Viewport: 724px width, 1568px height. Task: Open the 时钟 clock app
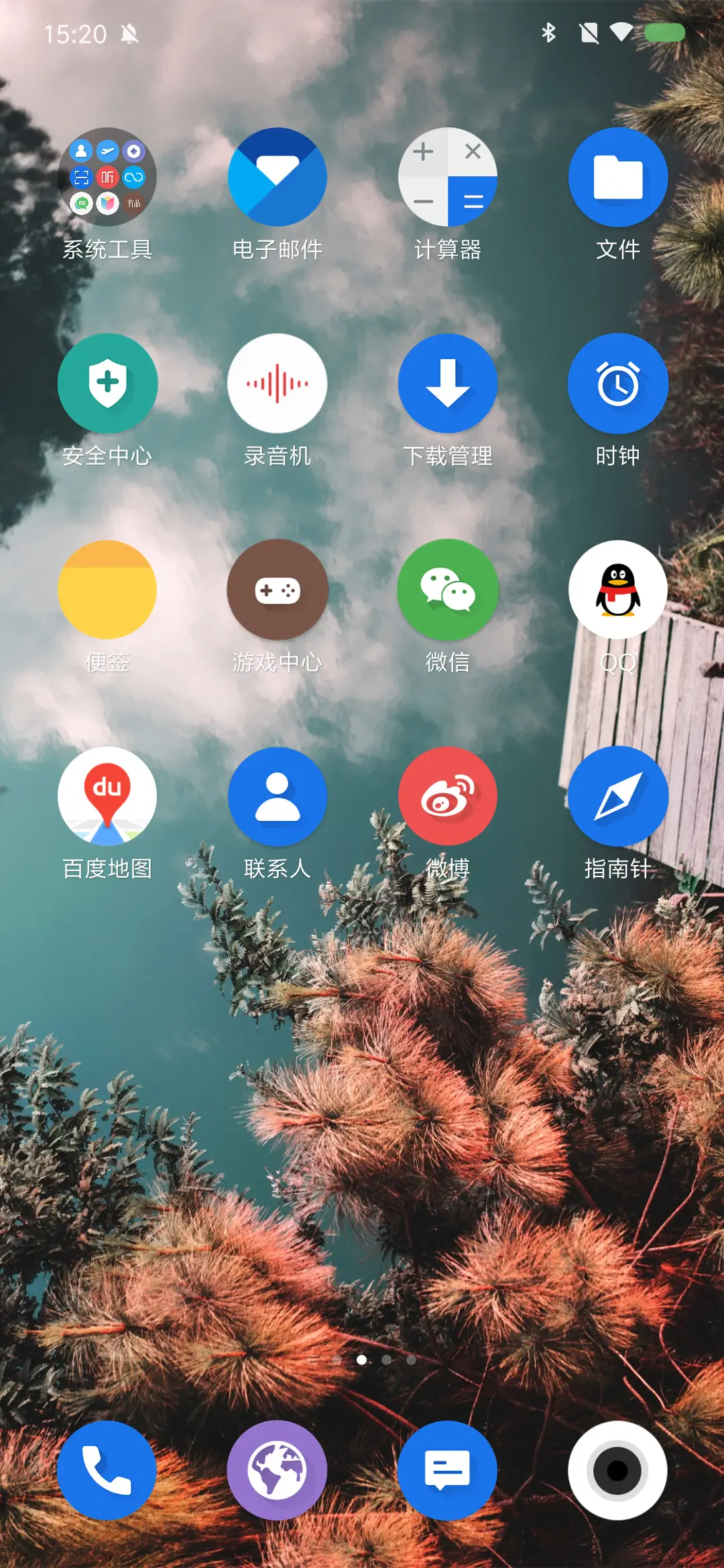click(617, 383)
